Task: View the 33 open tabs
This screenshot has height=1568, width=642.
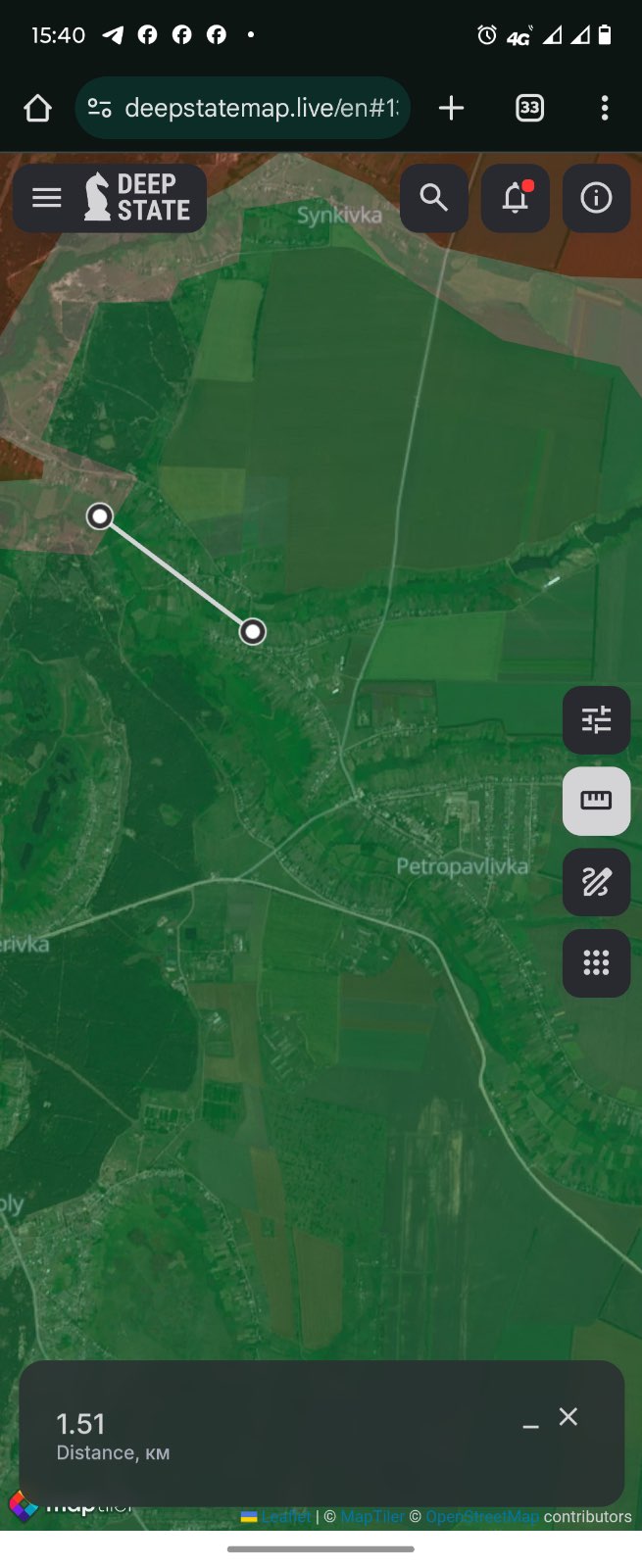Action: [x=529, y=108]
